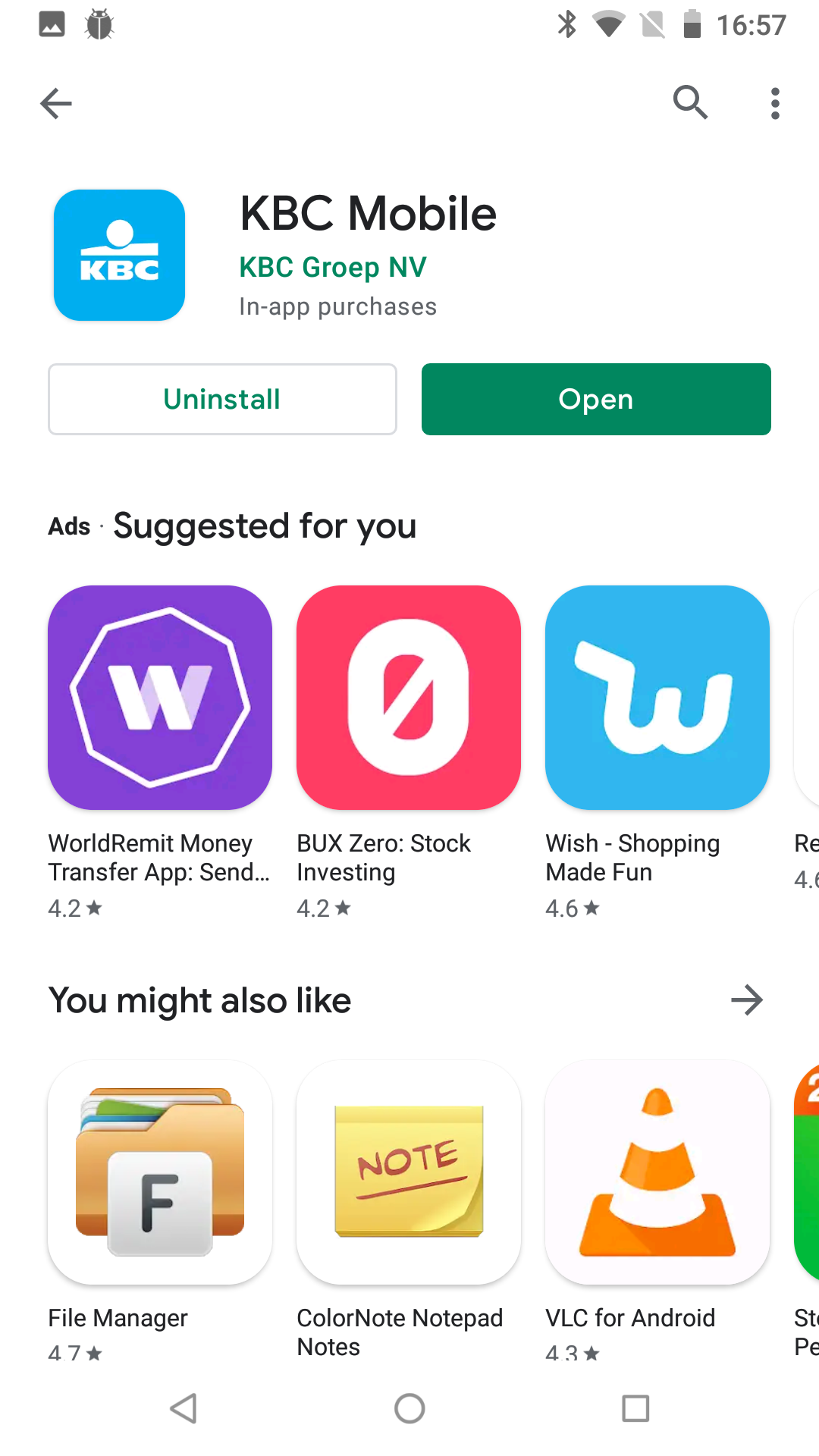
Task: Open the overflow menu
Action: point(774,103)
